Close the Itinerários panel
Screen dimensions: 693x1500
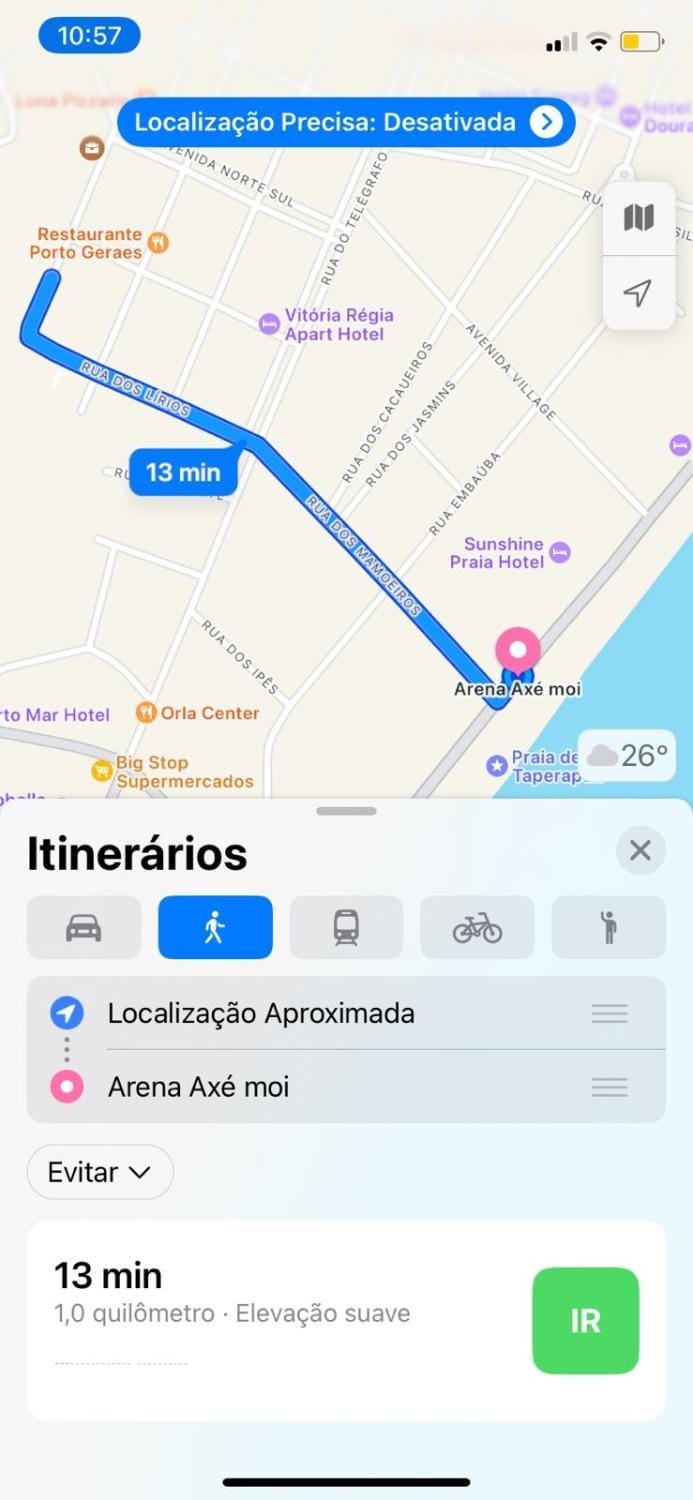640,851
